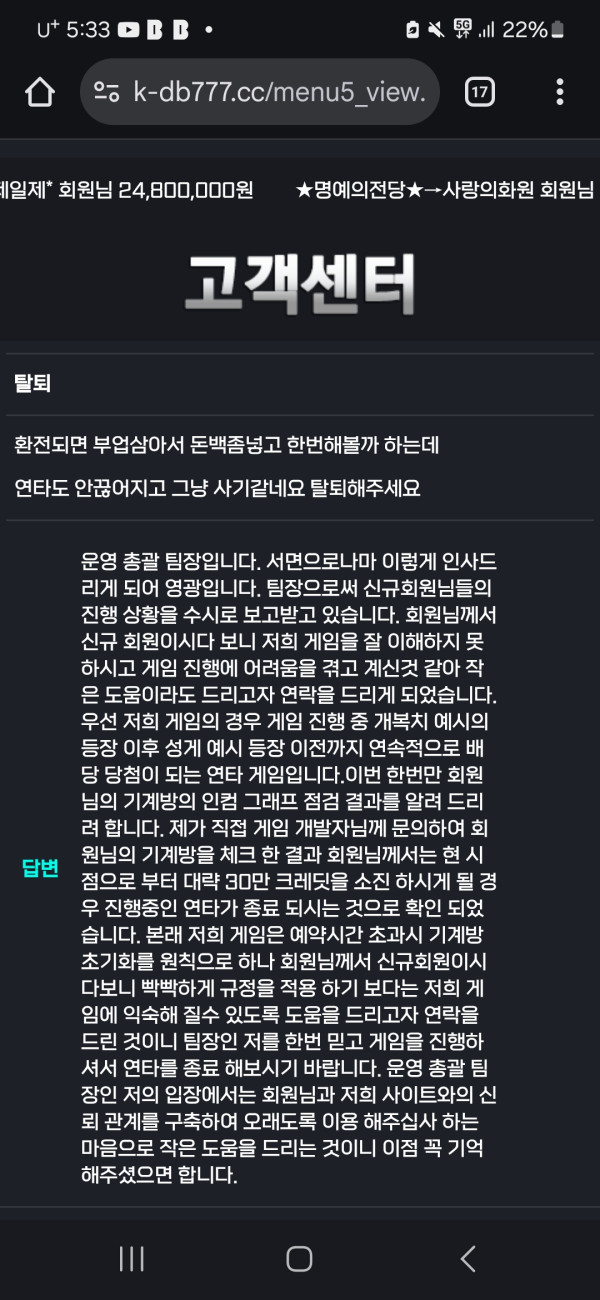This screenshot has width=600, height=1300.
Task: Open the browser overflow menu
Action: (x=559, y=92)
